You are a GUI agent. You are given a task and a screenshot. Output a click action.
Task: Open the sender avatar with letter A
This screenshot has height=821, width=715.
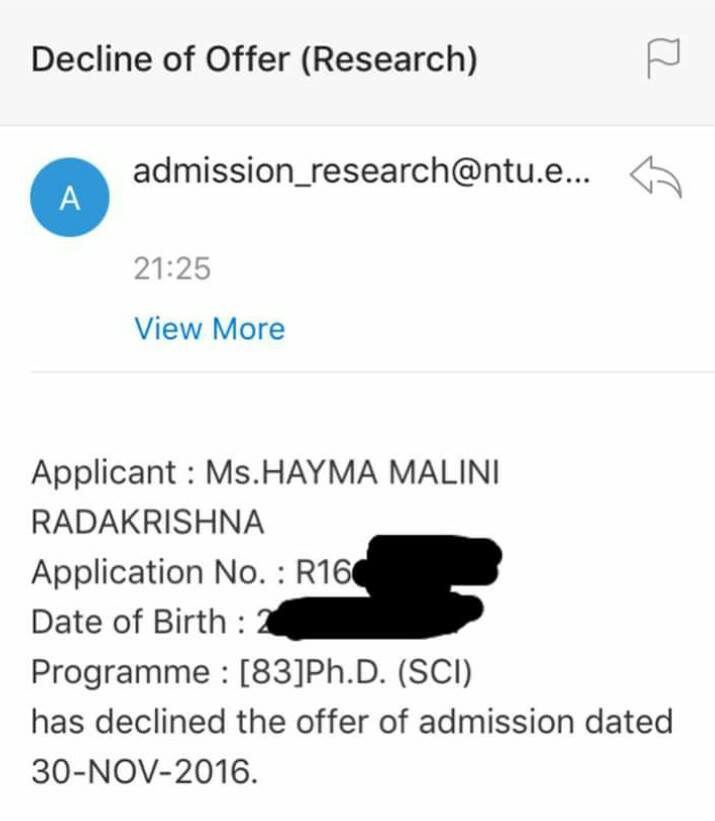coord(69,198)
